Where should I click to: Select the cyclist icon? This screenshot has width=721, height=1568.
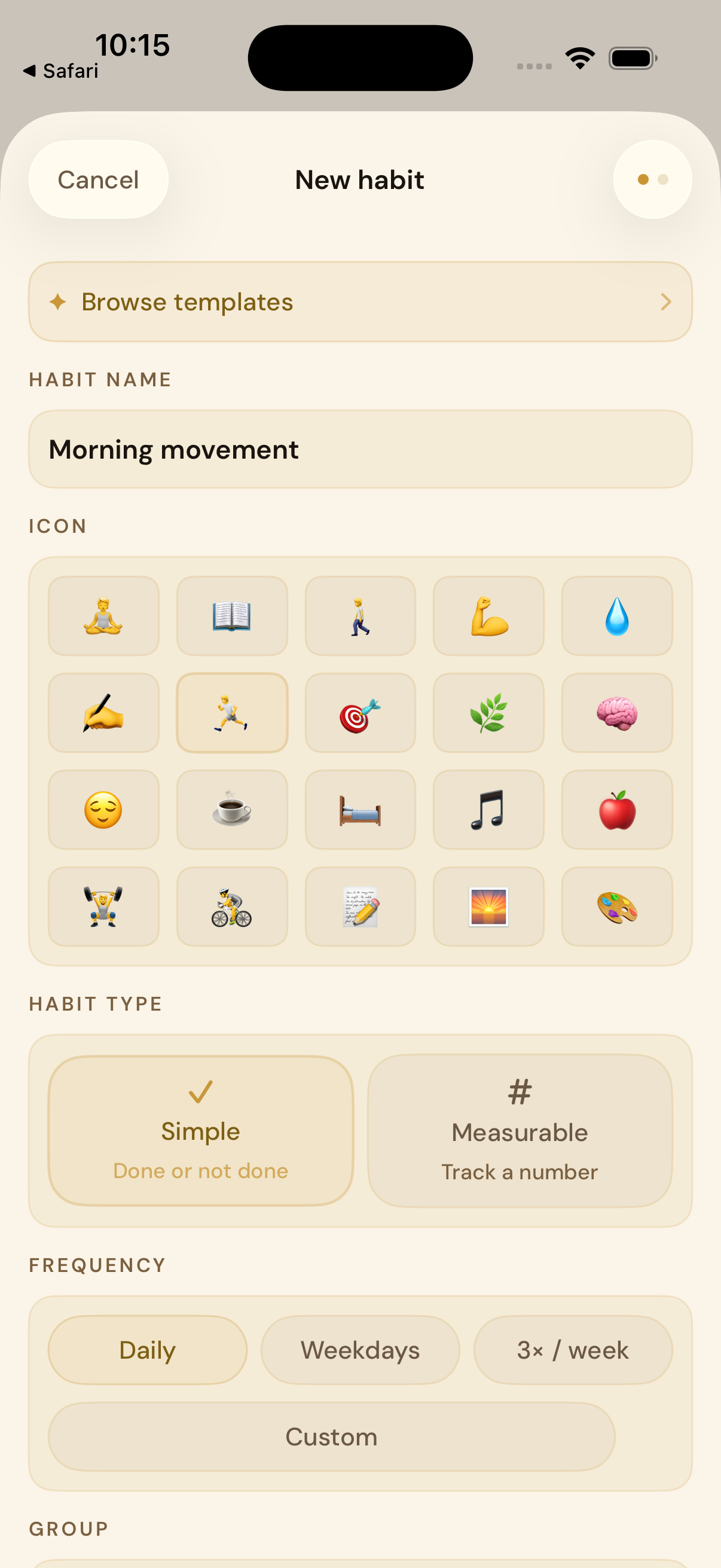(232, 907)
